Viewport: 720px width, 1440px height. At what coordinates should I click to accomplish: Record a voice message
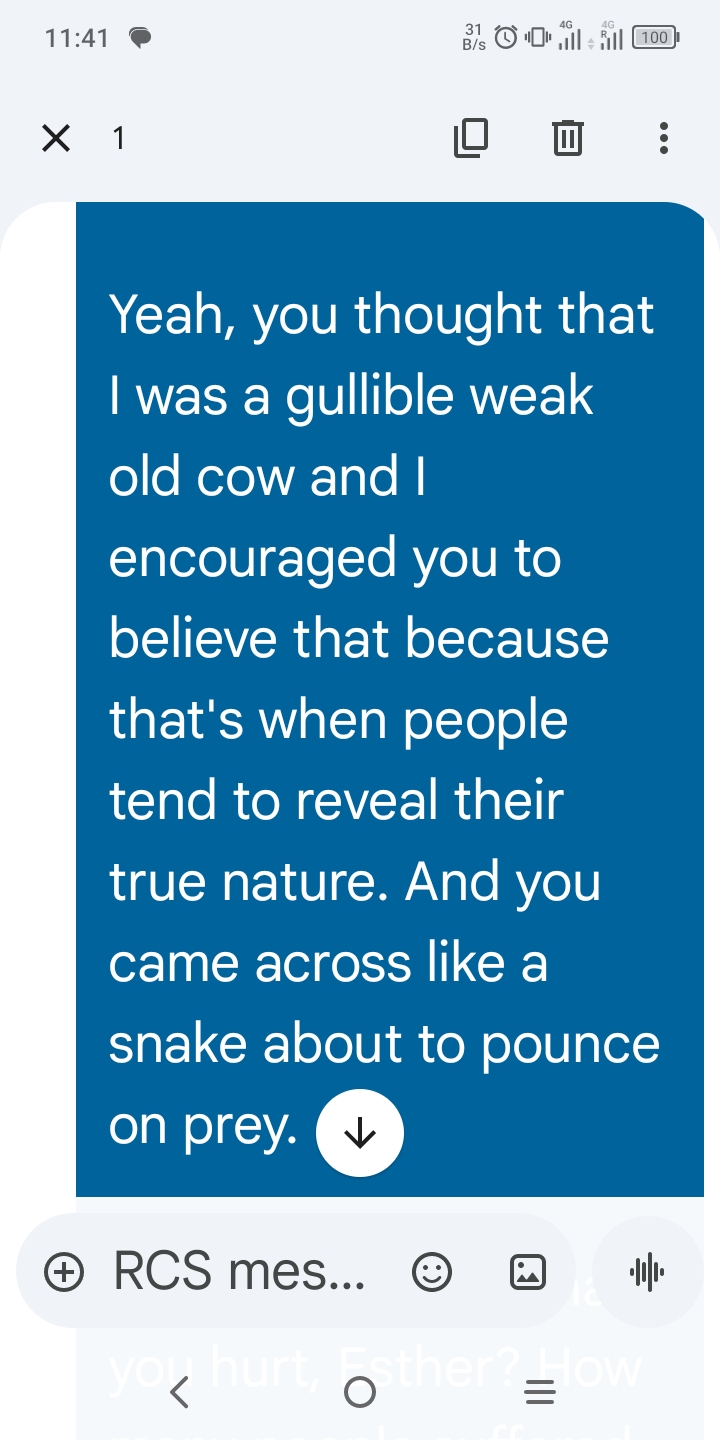coord(647,1272)
